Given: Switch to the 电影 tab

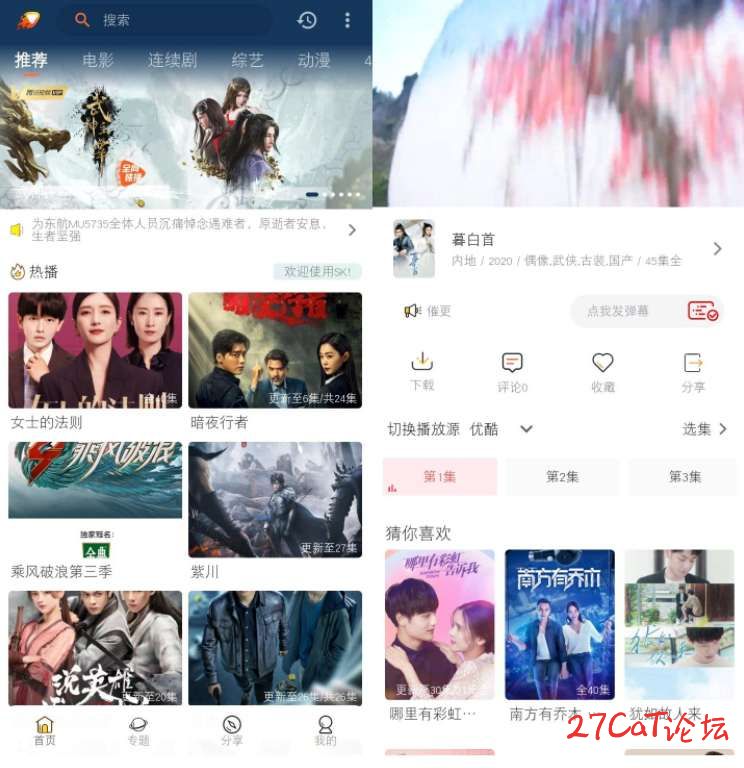Looking at the screenshot, I should pos(98,60).
